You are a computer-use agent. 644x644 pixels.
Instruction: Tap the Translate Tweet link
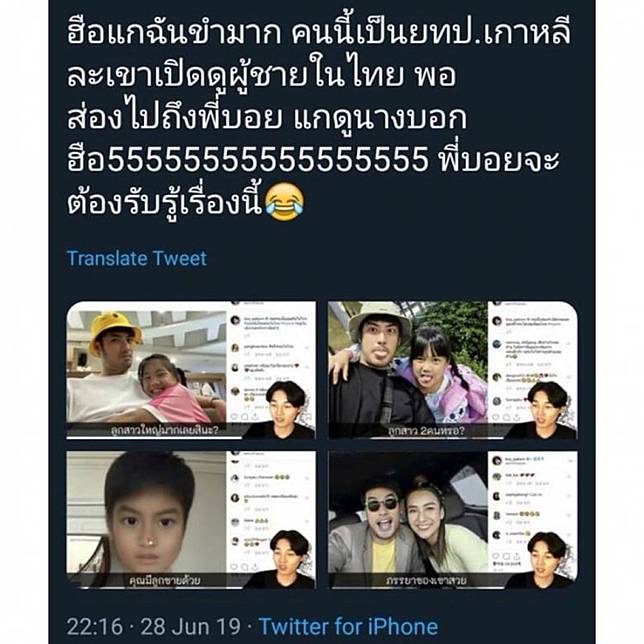[x=136, y=258]
